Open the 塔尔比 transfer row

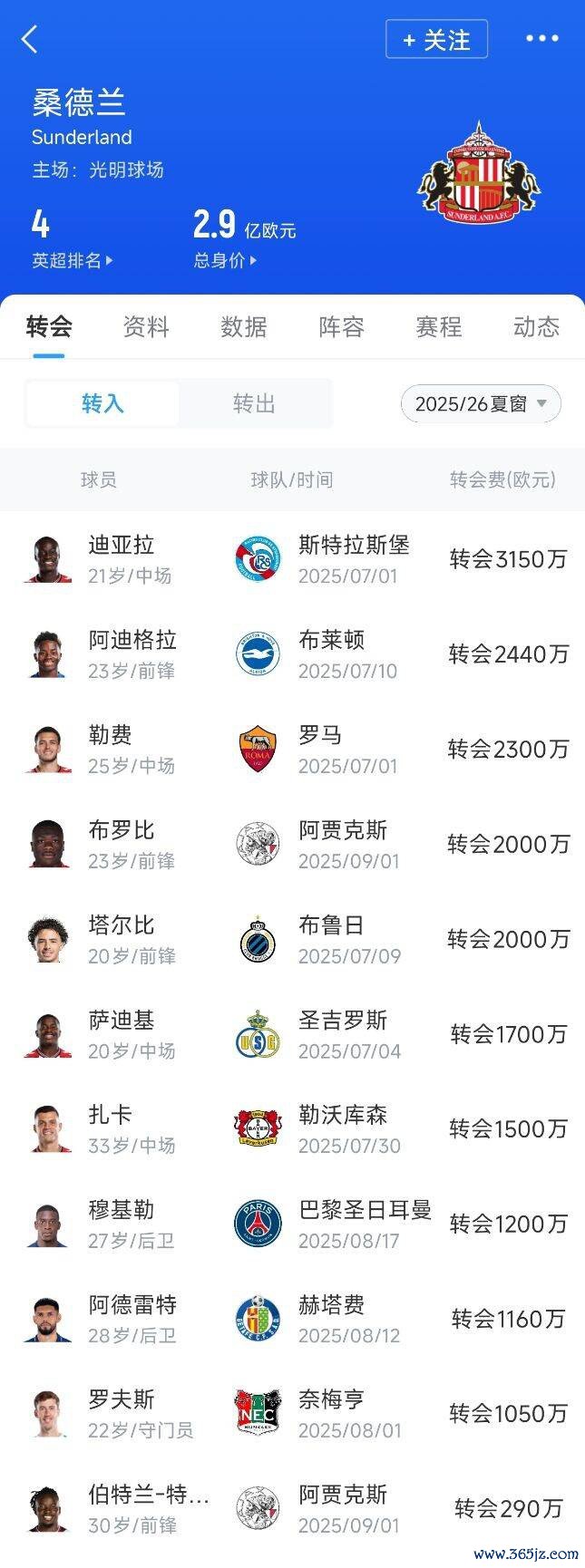(x=292, y=939)
